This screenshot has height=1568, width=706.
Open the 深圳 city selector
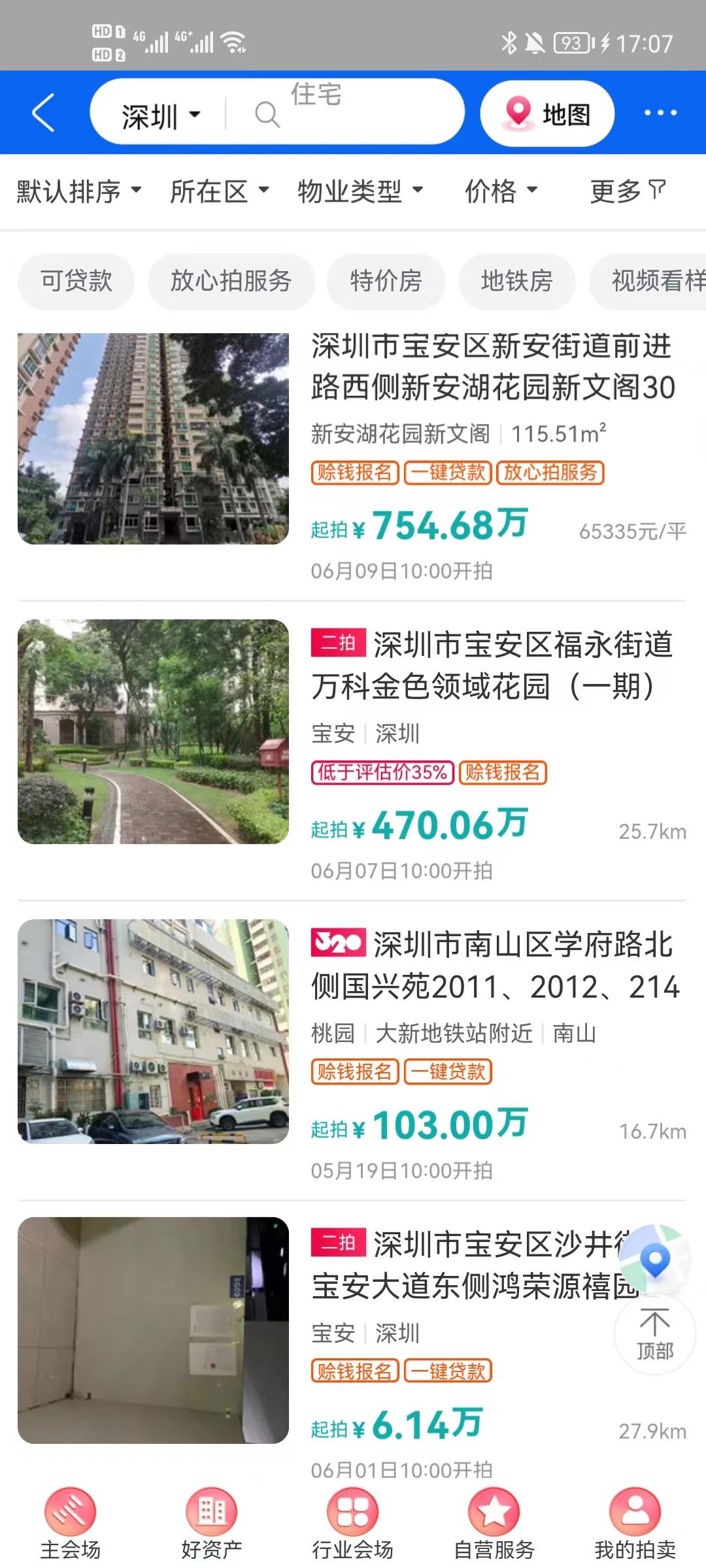tap(160, 116)
